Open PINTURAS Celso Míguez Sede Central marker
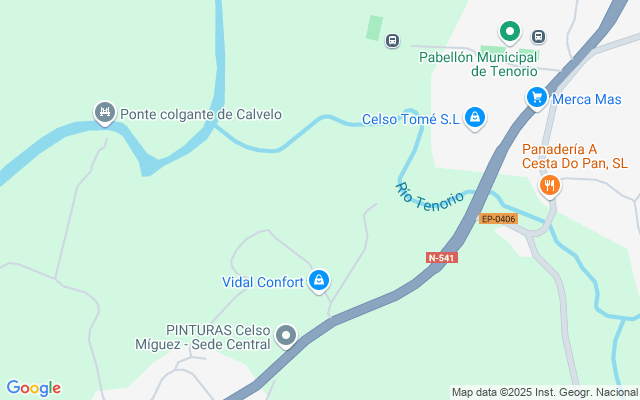Screen dimensions: 640x400 click(x=287, y=336)
